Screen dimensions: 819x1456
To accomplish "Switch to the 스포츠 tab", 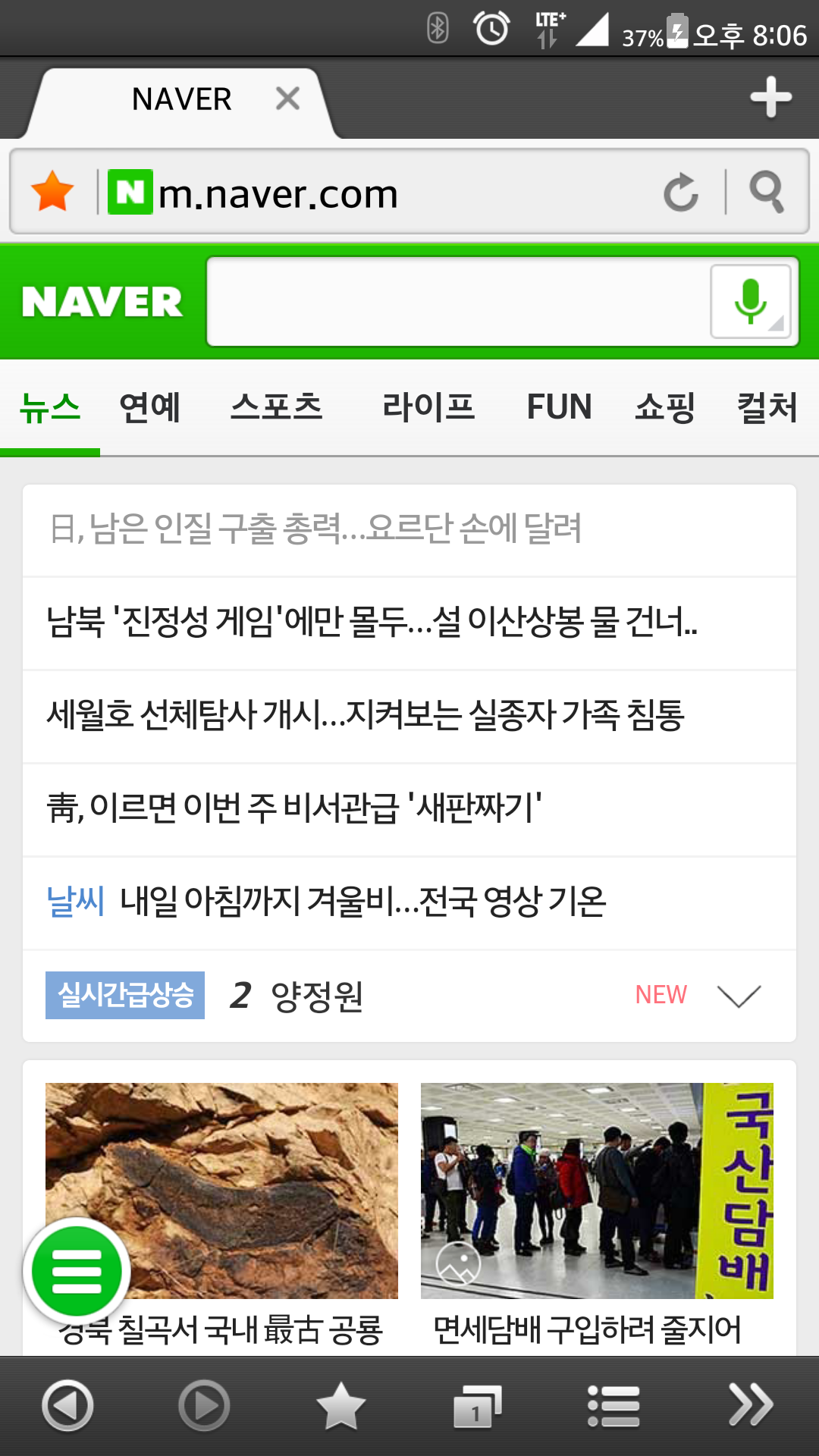I will click(277, 407).
